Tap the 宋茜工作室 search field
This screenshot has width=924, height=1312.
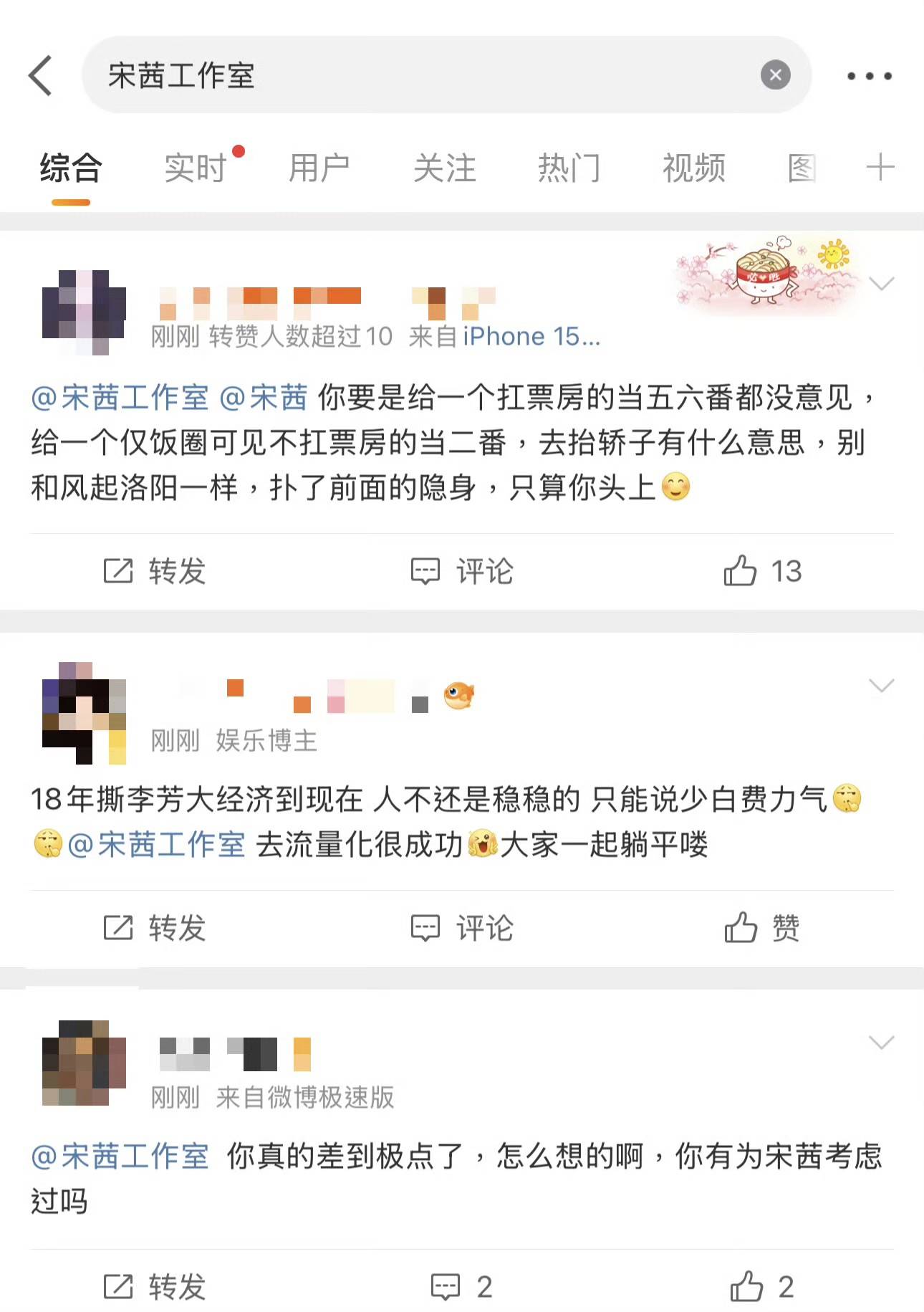(x=430, y=75)
